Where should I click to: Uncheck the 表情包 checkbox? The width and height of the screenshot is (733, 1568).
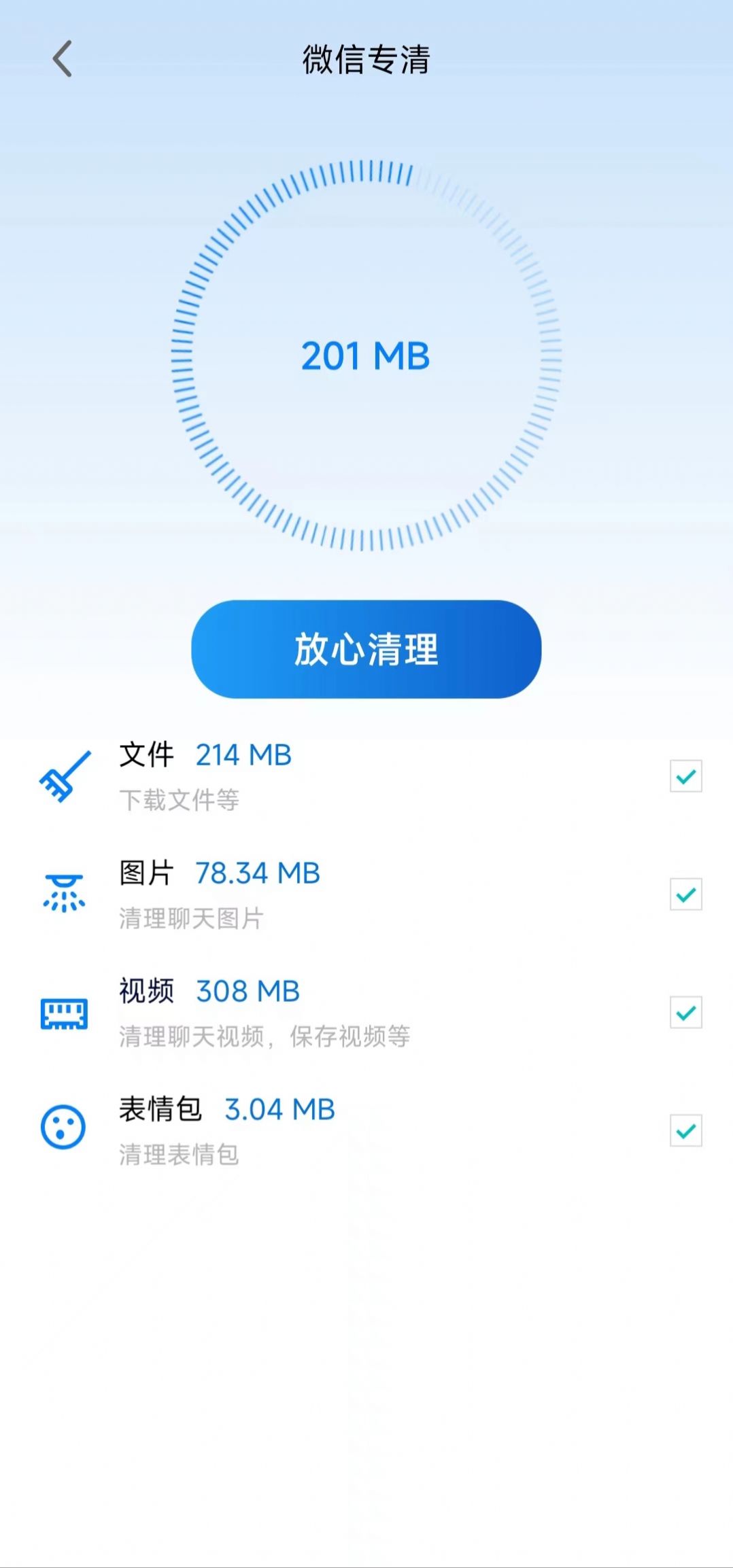click(x=685, y=1130)
